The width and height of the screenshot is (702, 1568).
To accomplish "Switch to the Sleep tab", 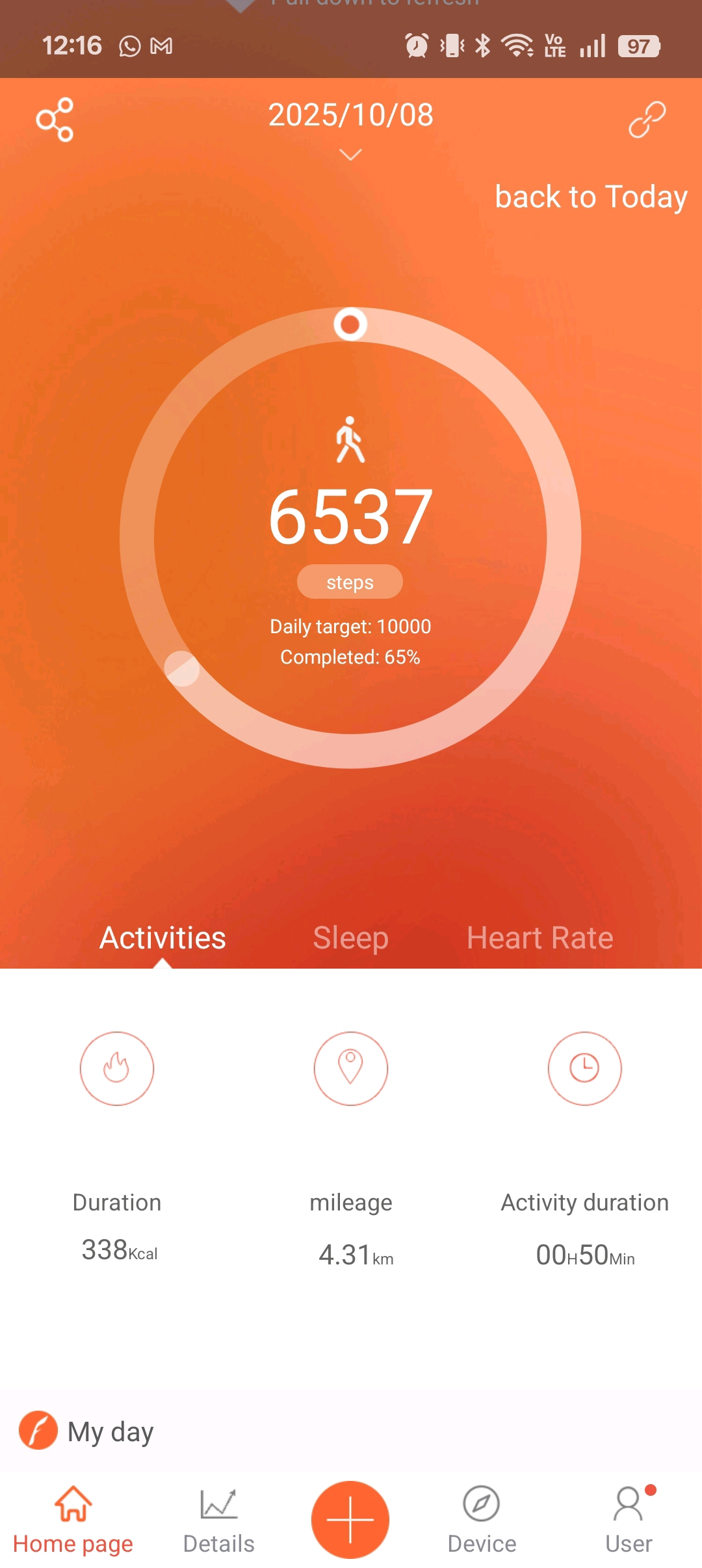I will pos(350,937).
